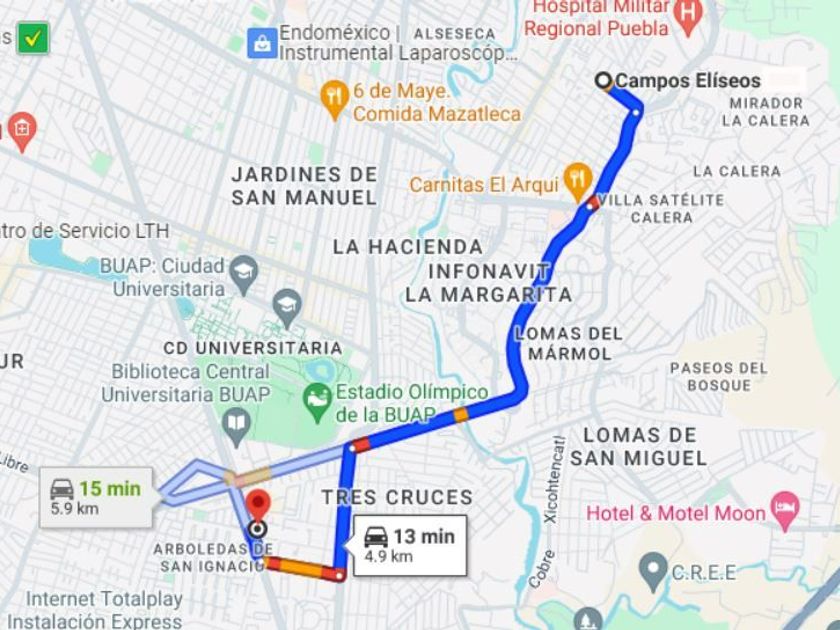Open 6 de Maye. Comida Mazatleca pin
The width and height of the screenshot is (840, 630).
(x=335, y=99)
